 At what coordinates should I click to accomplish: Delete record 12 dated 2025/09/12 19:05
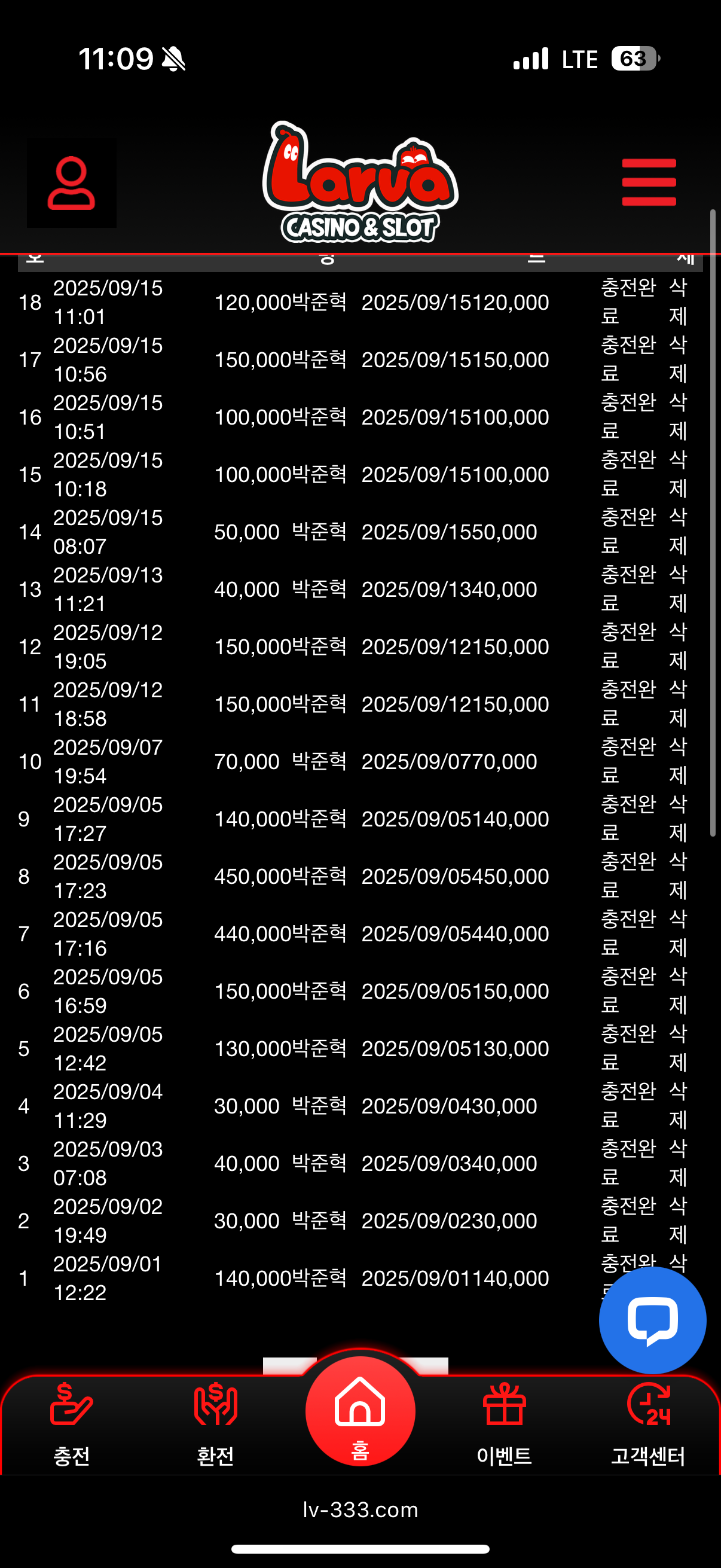tap(678, 646)
